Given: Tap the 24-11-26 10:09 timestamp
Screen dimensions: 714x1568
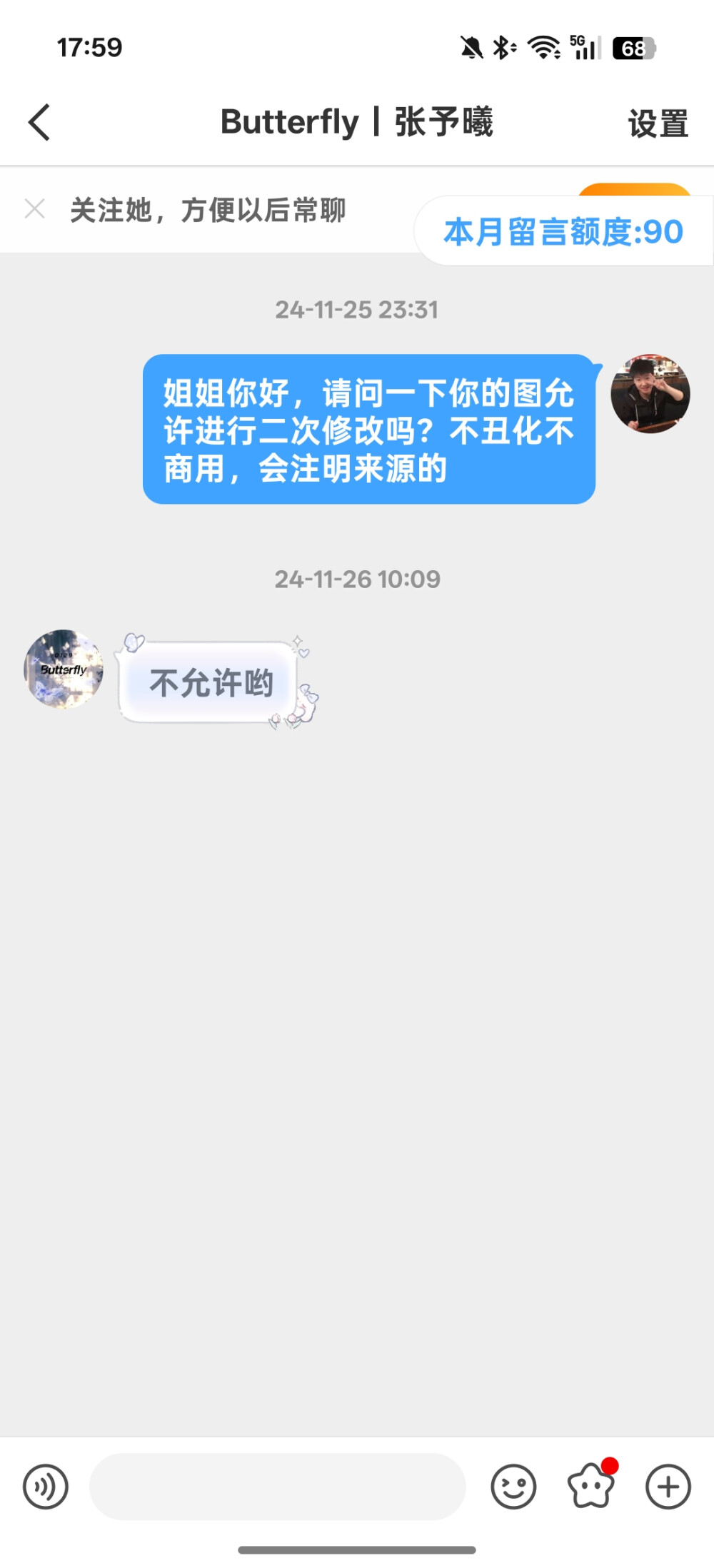Looking at the screenshot, I should (x=358, y=579).
